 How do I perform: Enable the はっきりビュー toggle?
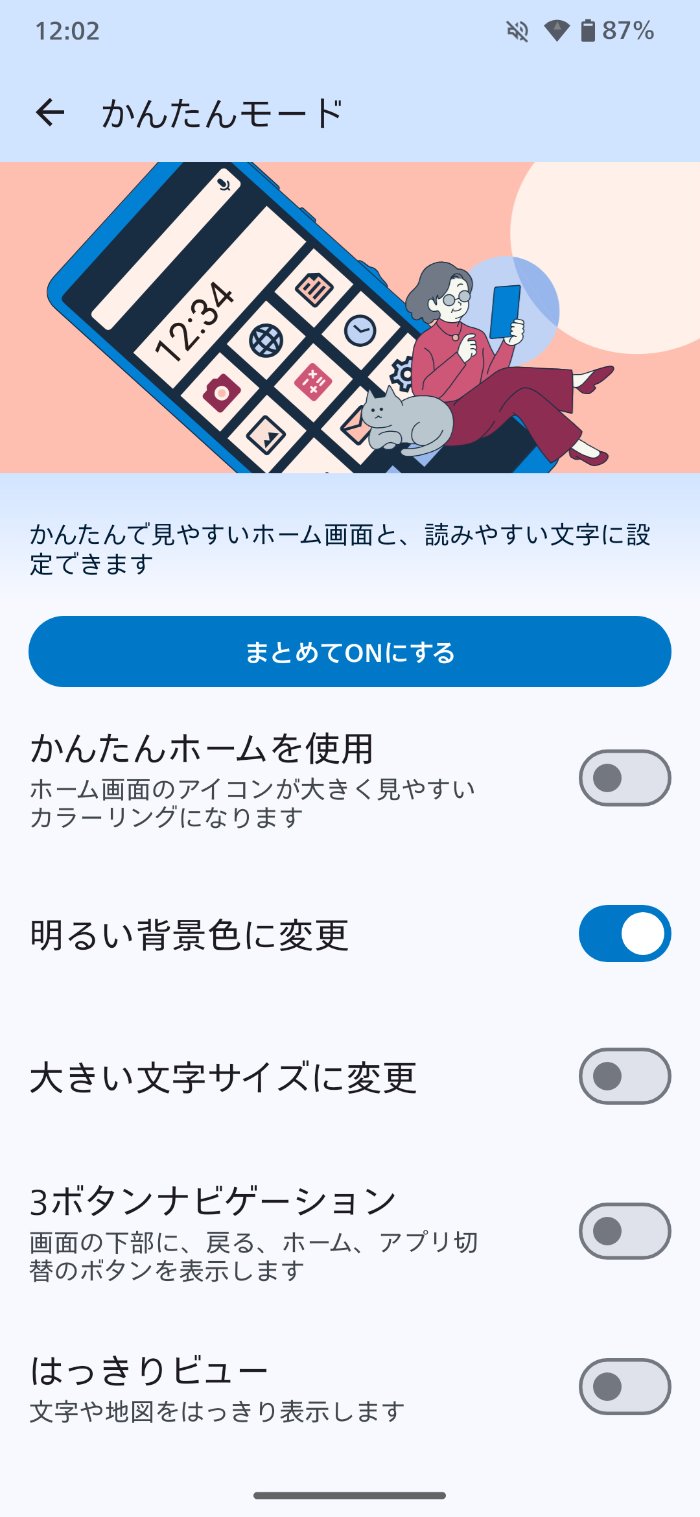624,1386
